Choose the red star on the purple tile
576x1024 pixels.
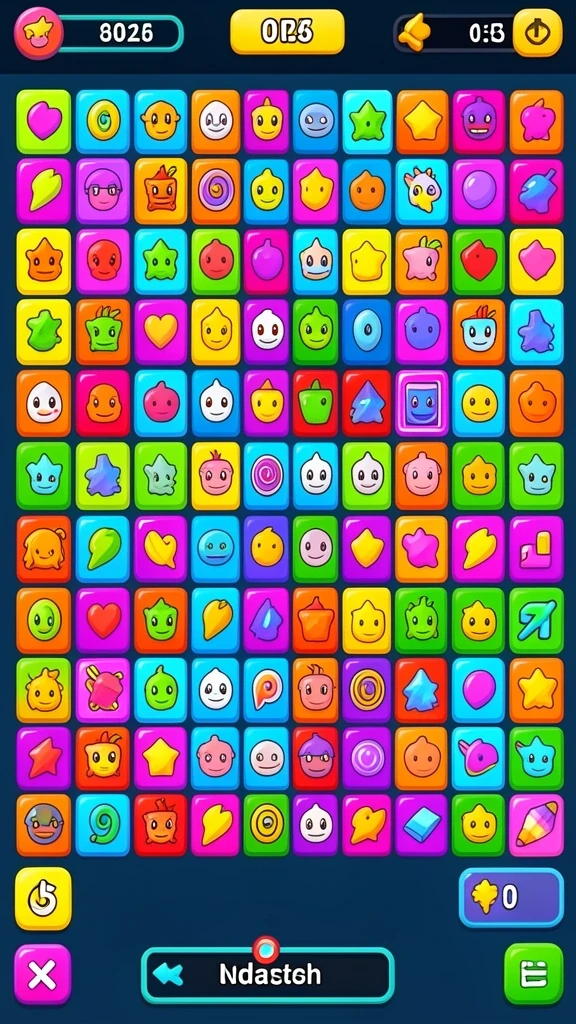(x=44, y=758)
